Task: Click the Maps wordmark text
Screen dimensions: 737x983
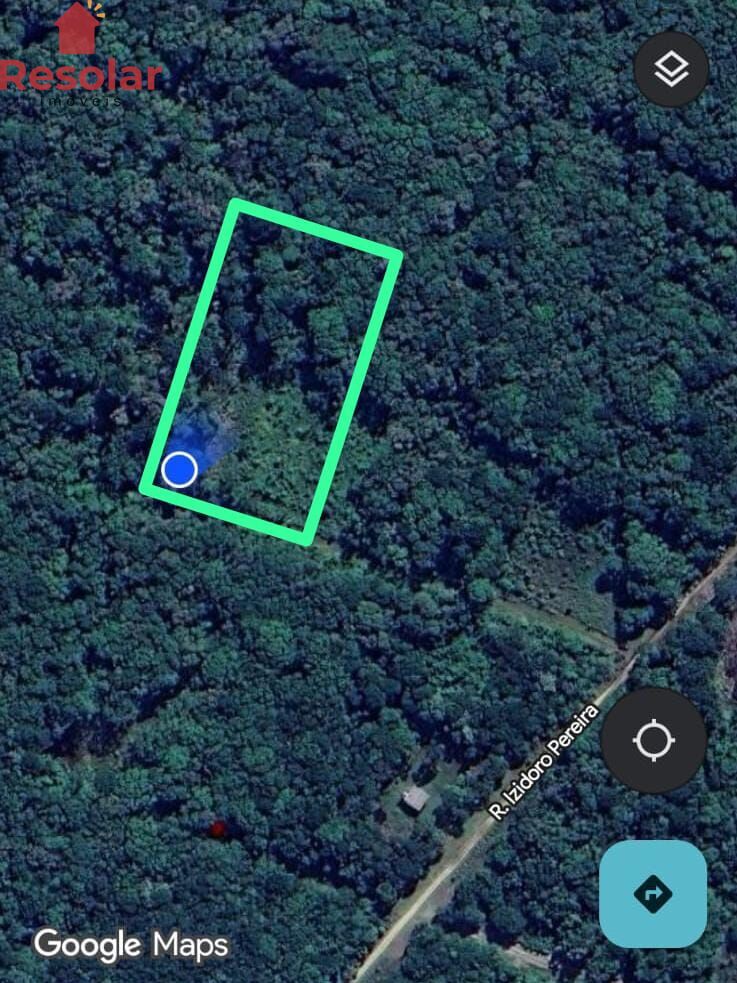Action: (188, 944)
